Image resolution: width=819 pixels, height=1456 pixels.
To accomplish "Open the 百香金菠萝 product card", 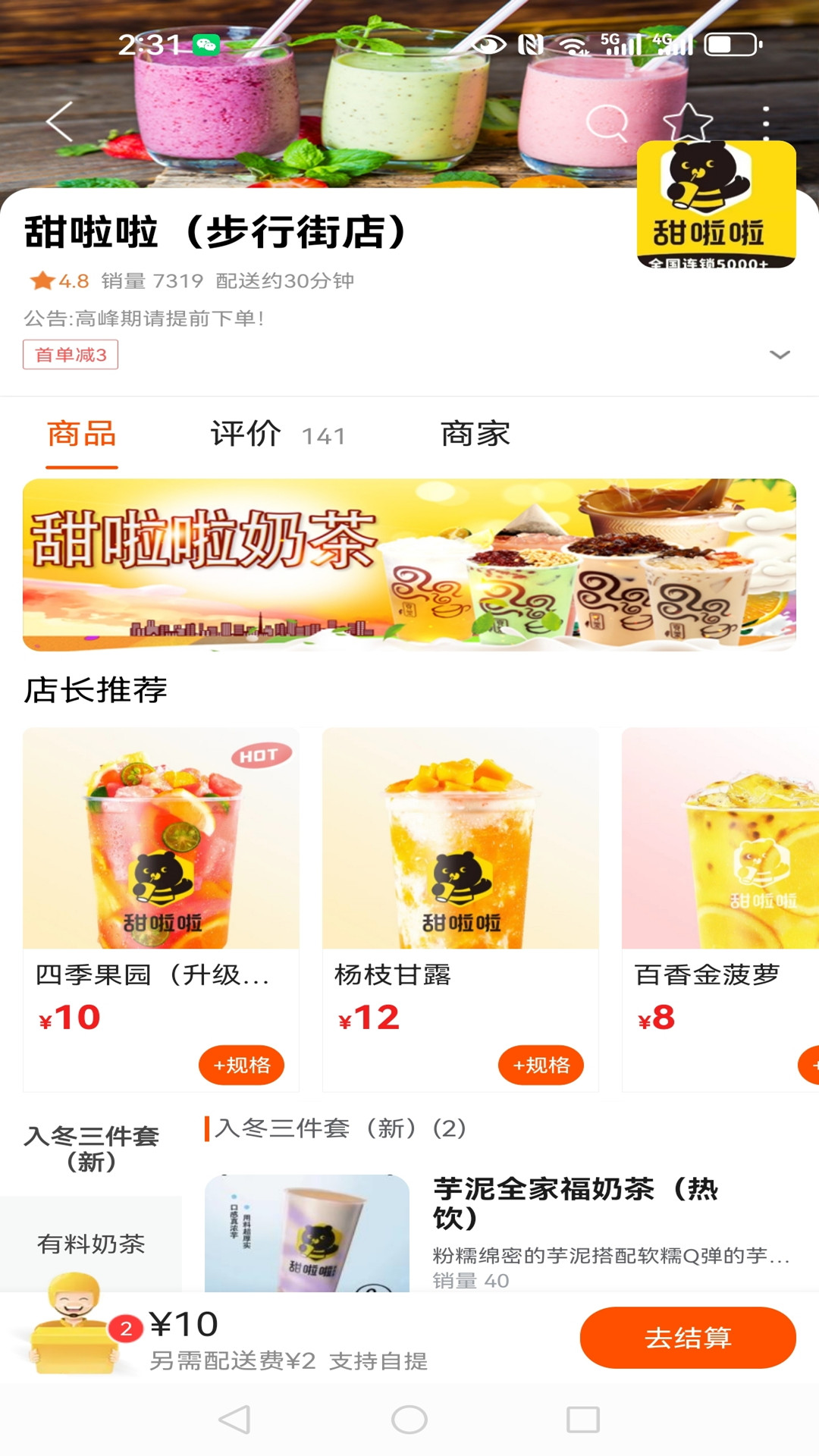I will (x=720, y=910).
